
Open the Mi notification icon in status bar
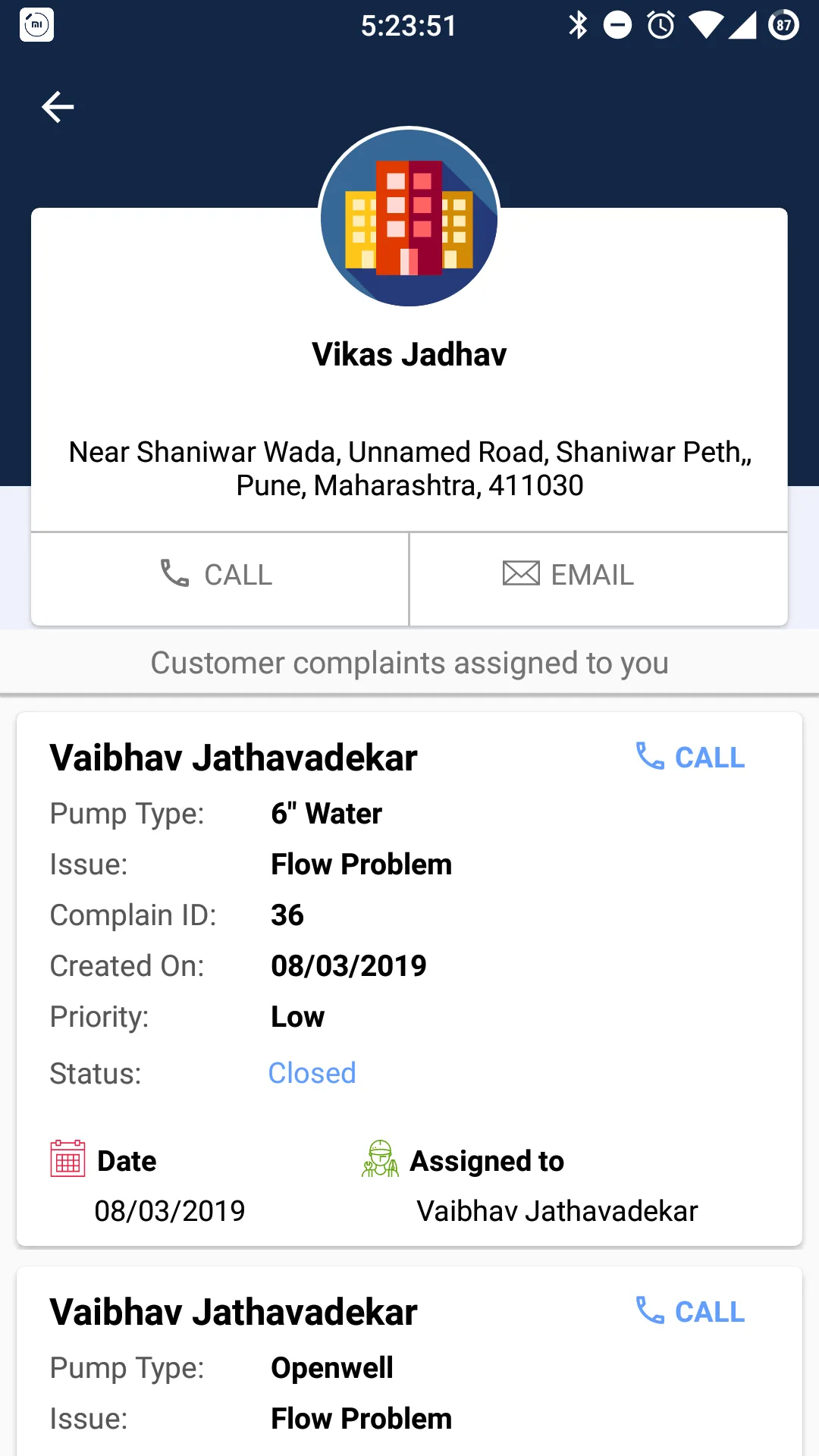[36, 25]
